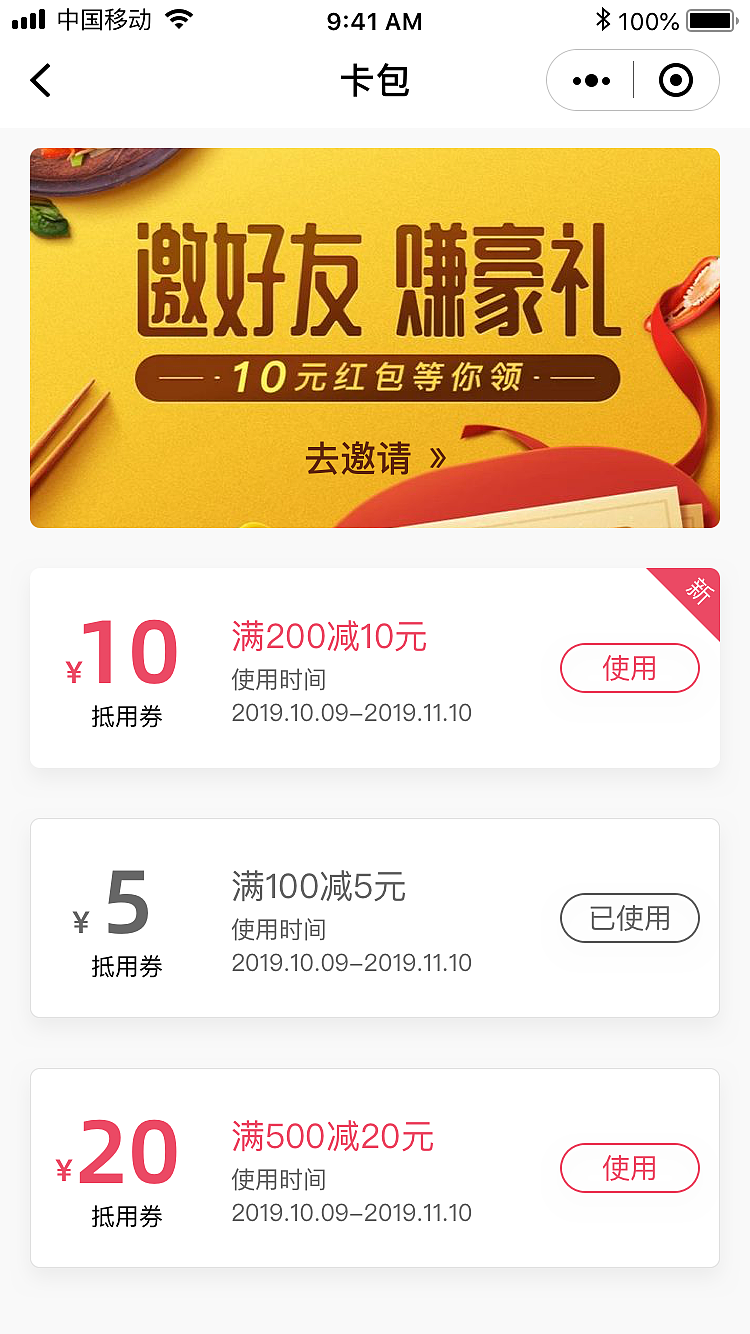750x1334 pixels.
Task: Open the mini-program more options (•••) icon
Action: (x=590, y=80)
